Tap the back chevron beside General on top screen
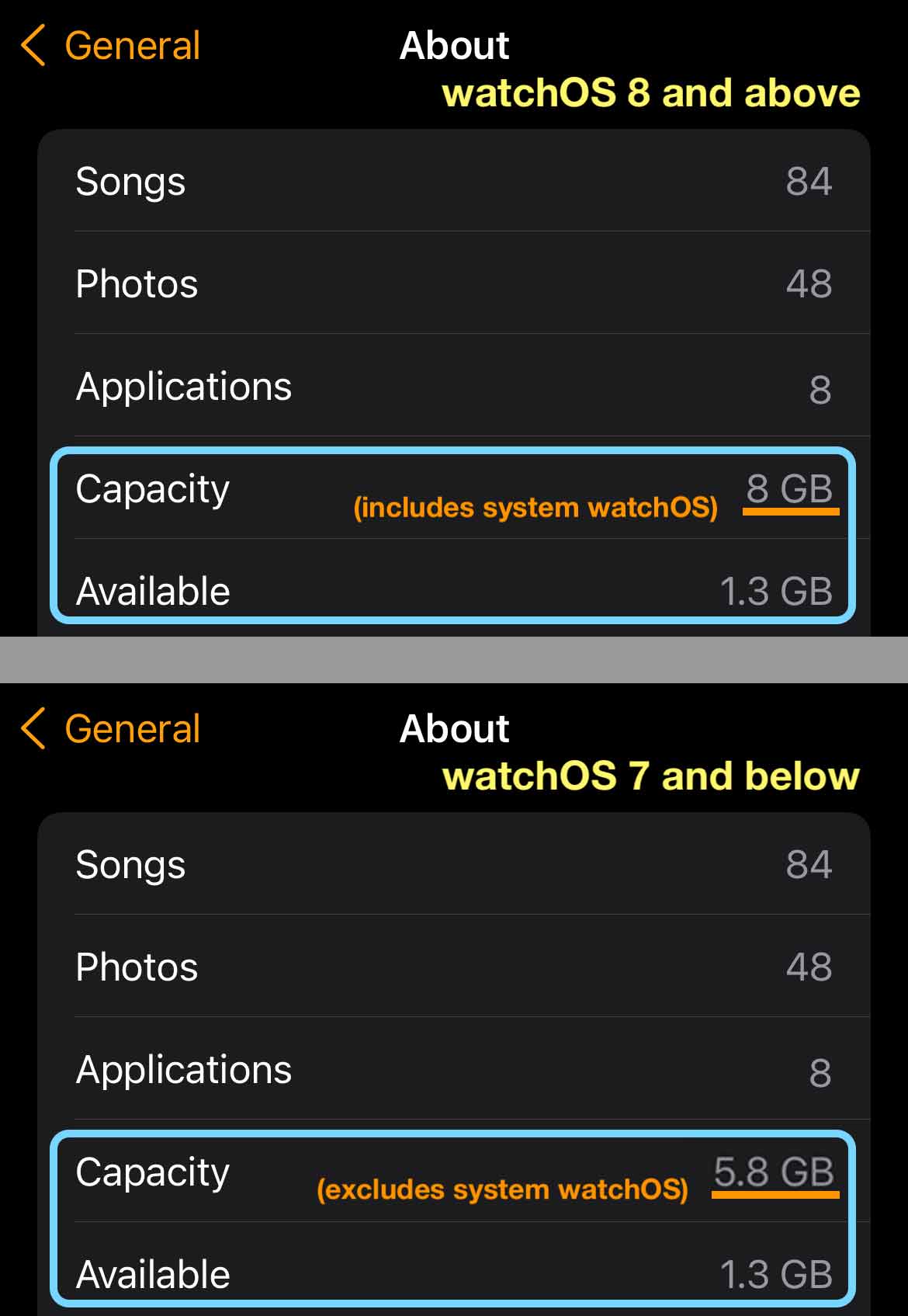This screenshot has height=1316, width=908. (33, 45)
